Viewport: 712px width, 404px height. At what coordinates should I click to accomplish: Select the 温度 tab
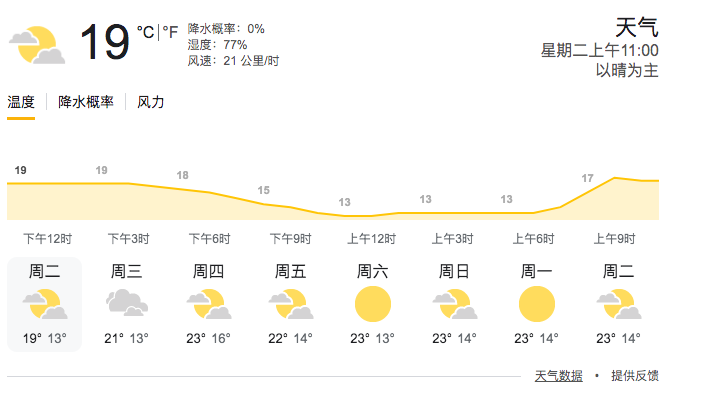coord(21,102)
